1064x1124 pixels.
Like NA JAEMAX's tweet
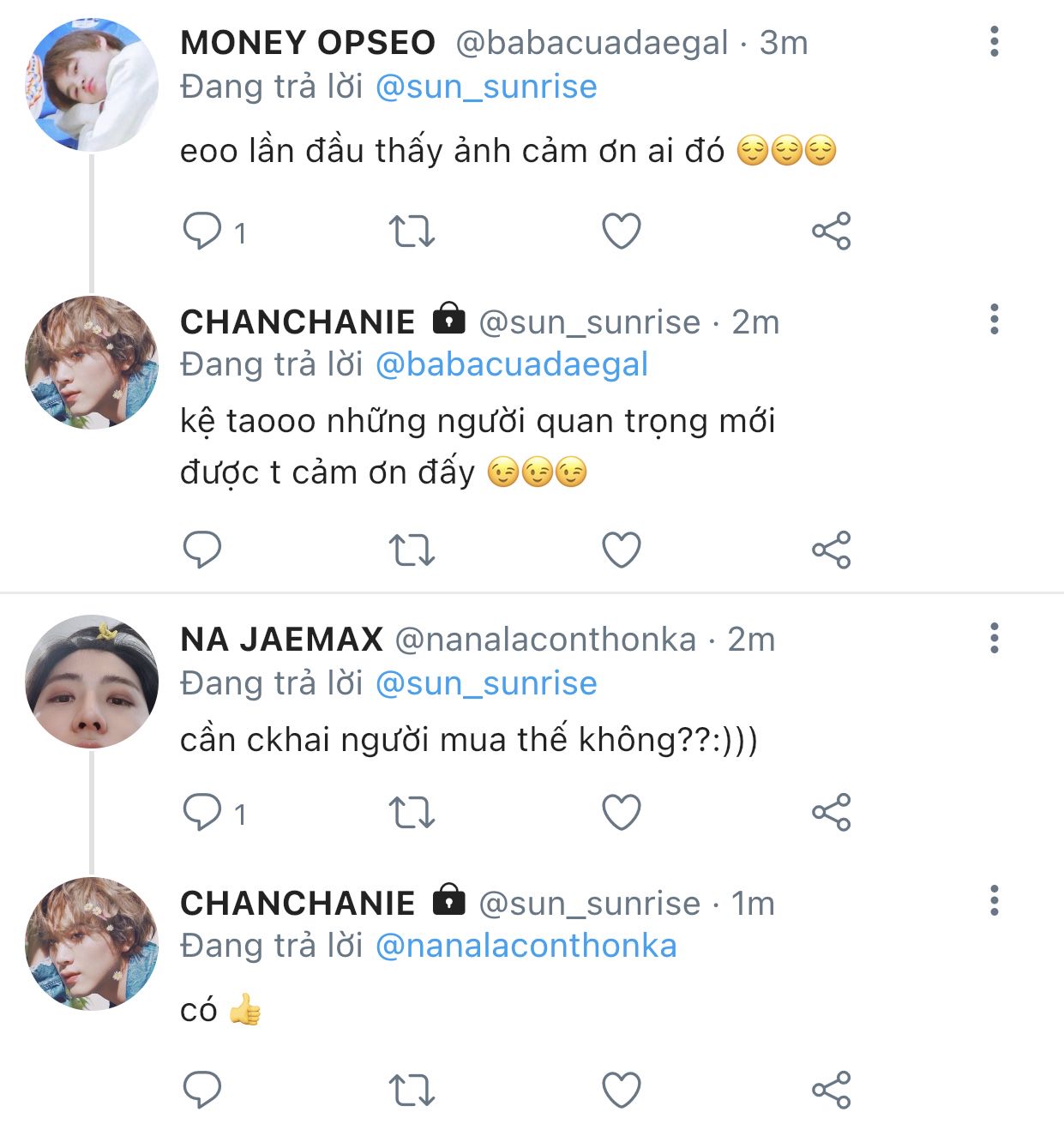(x=622, y=813)
